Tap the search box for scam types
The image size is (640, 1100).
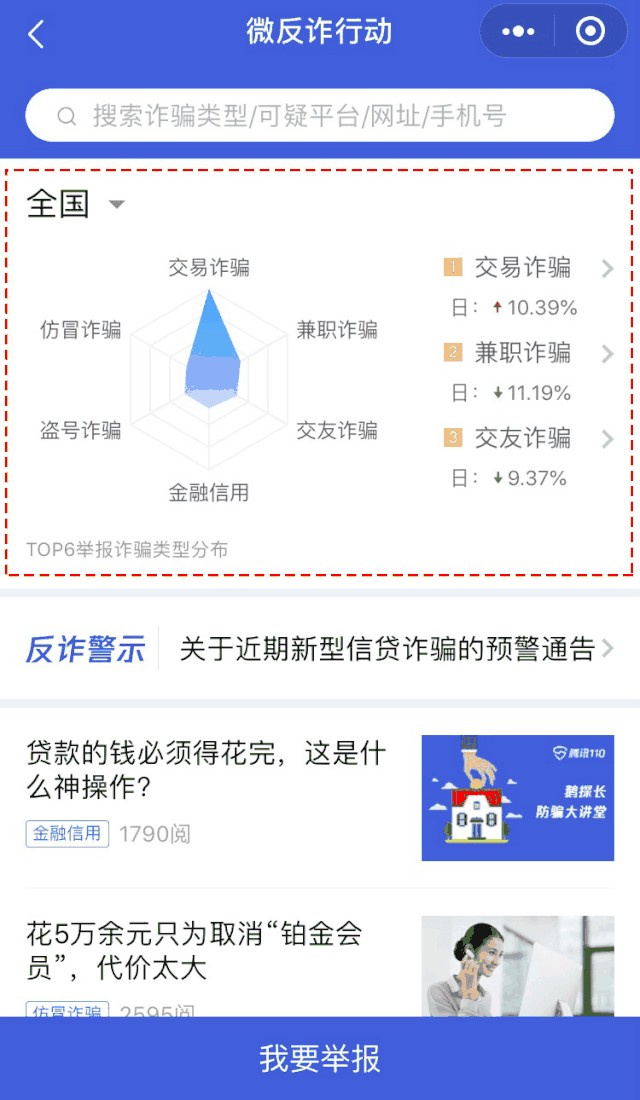pyautogui.click(x=320, y=116)
